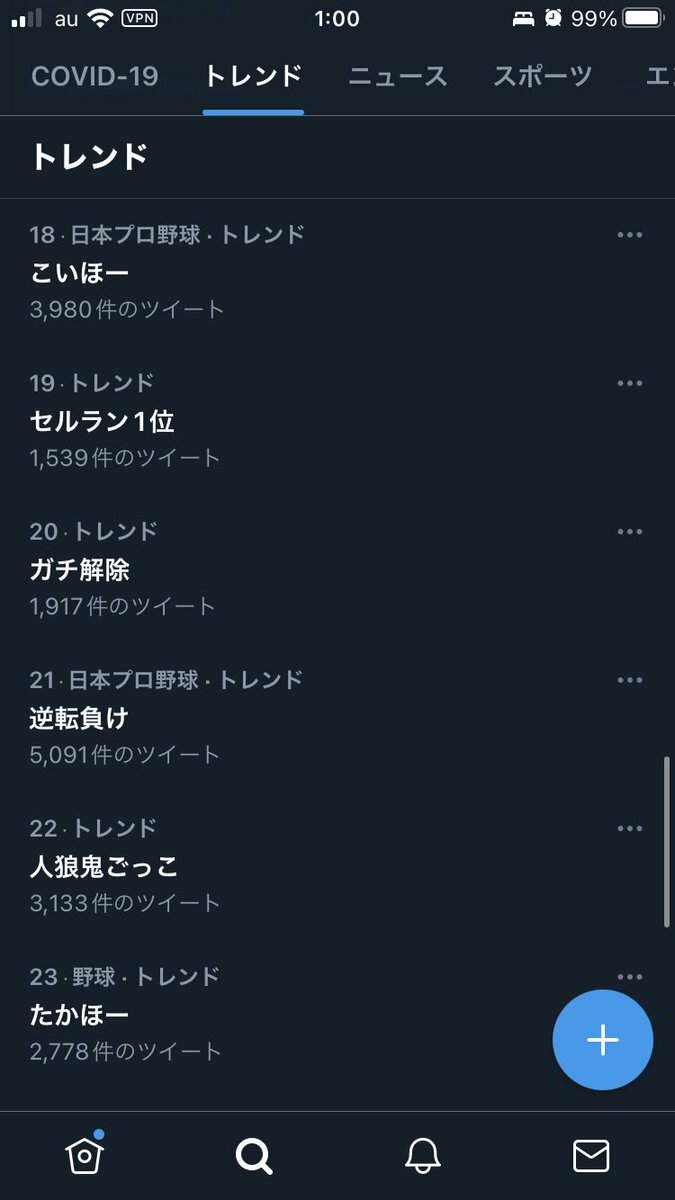This screenshot has height=1200, width=675.
Task: Tap the search tab in the bottom bar
Action: [254, 1156]
